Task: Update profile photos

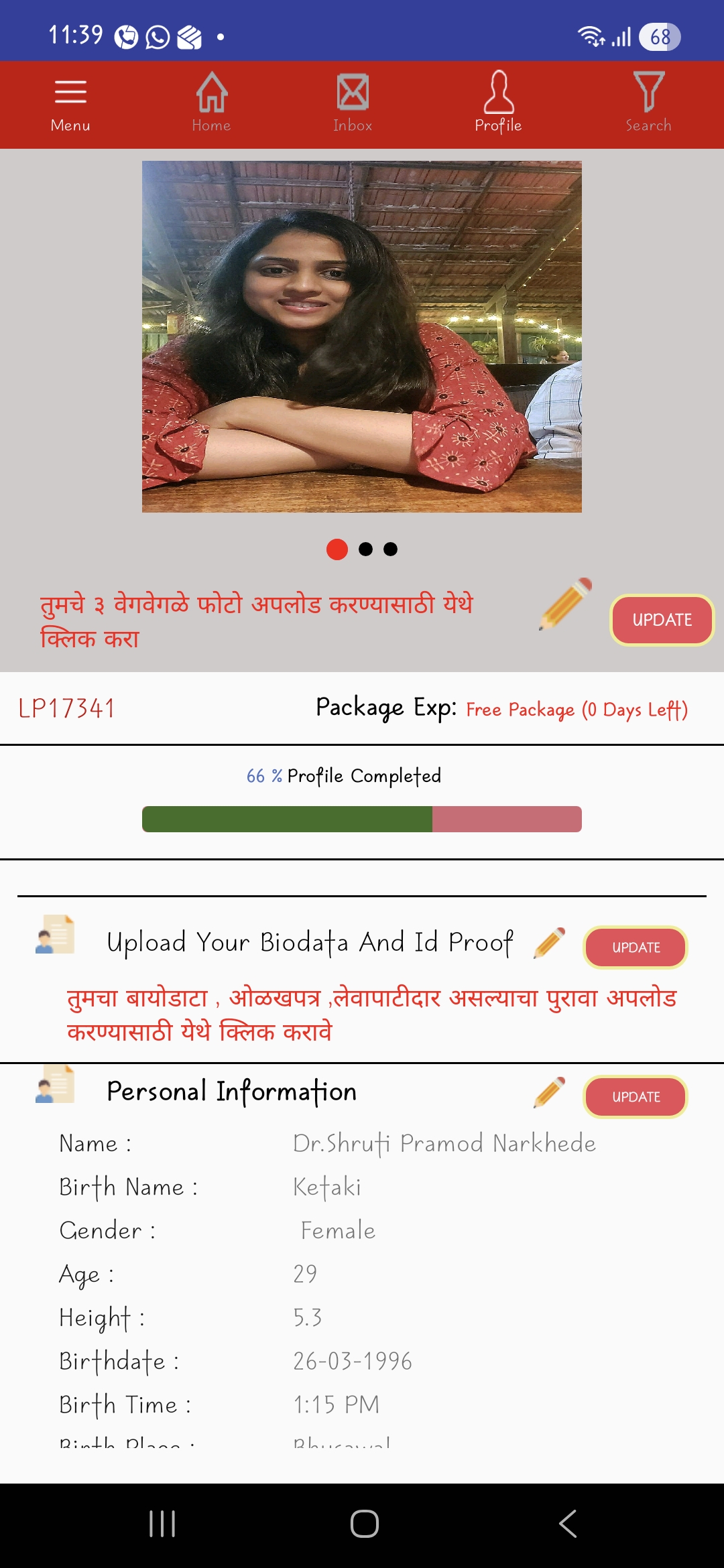Action: point(662,620)
